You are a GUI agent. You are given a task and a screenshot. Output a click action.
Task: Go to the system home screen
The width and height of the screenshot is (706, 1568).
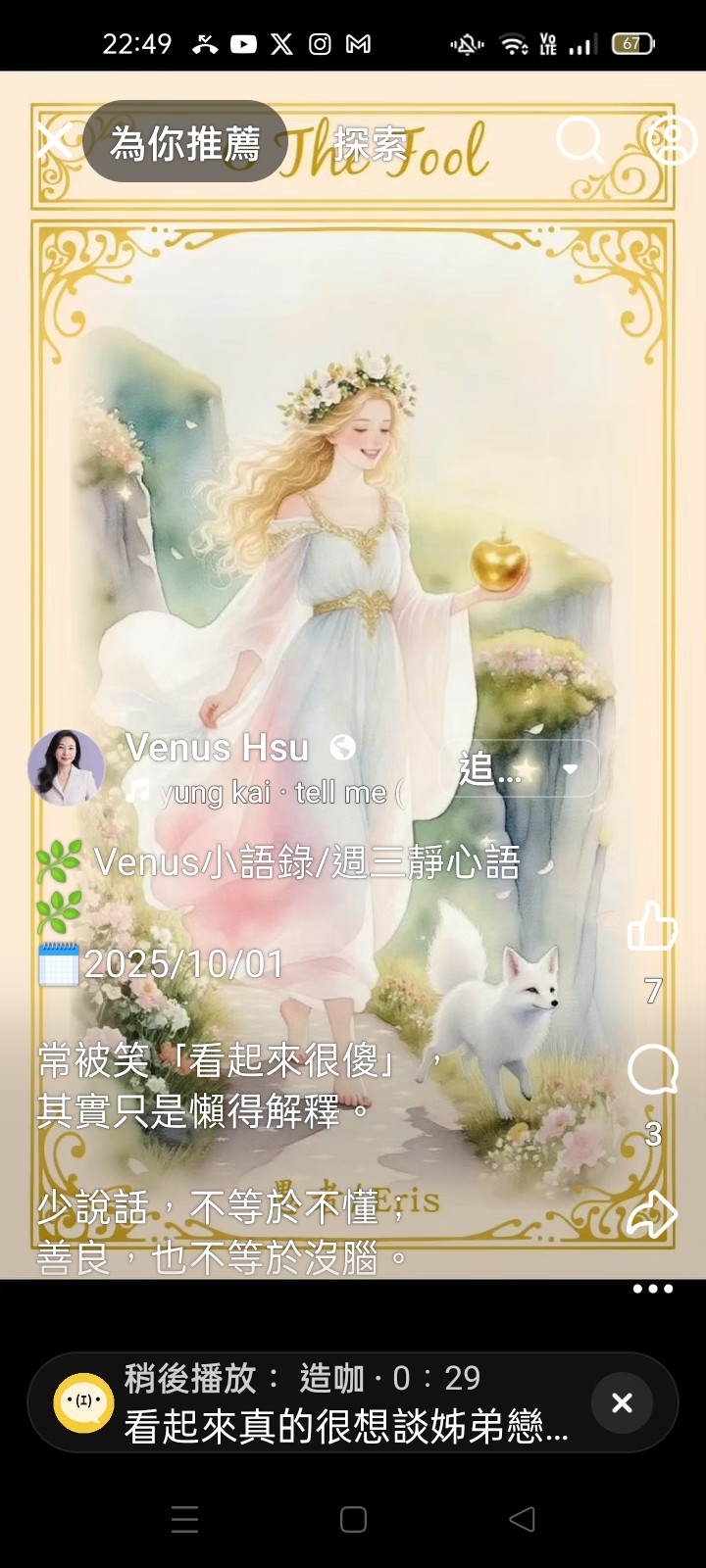click(353, 1519)
